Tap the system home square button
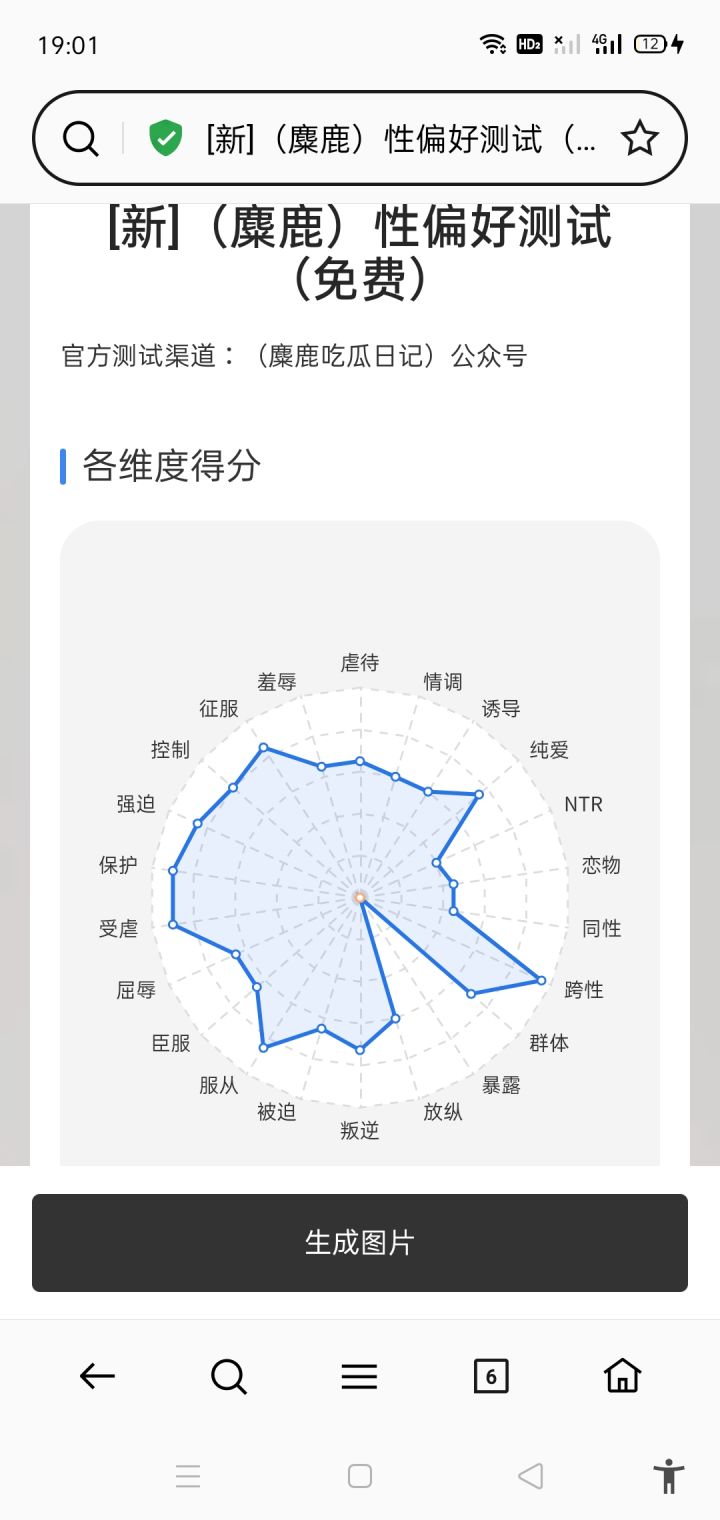This screenshot has height=1520, width=720. pyautogui.click(x=360, y=1476)
